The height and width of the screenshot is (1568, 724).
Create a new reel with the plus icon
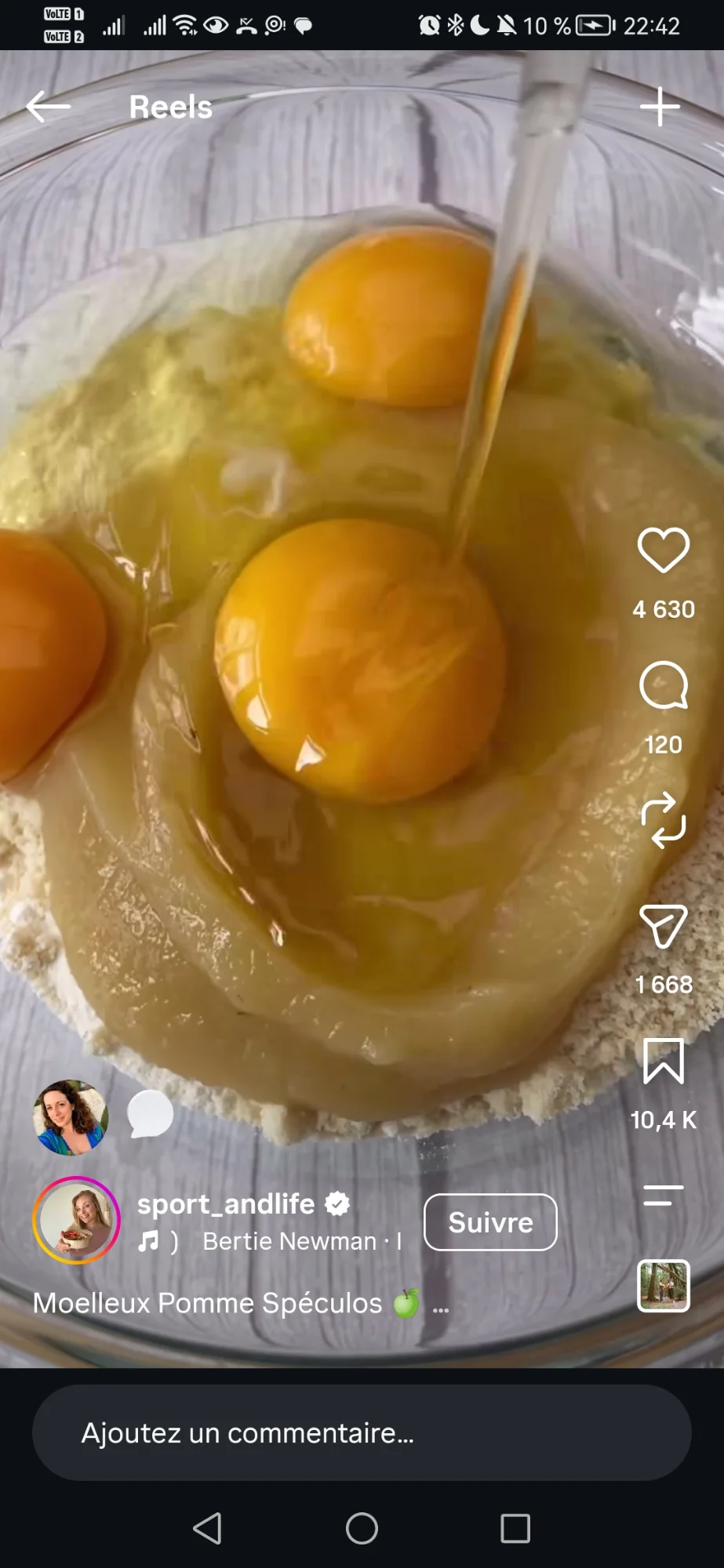pos(660,107)
